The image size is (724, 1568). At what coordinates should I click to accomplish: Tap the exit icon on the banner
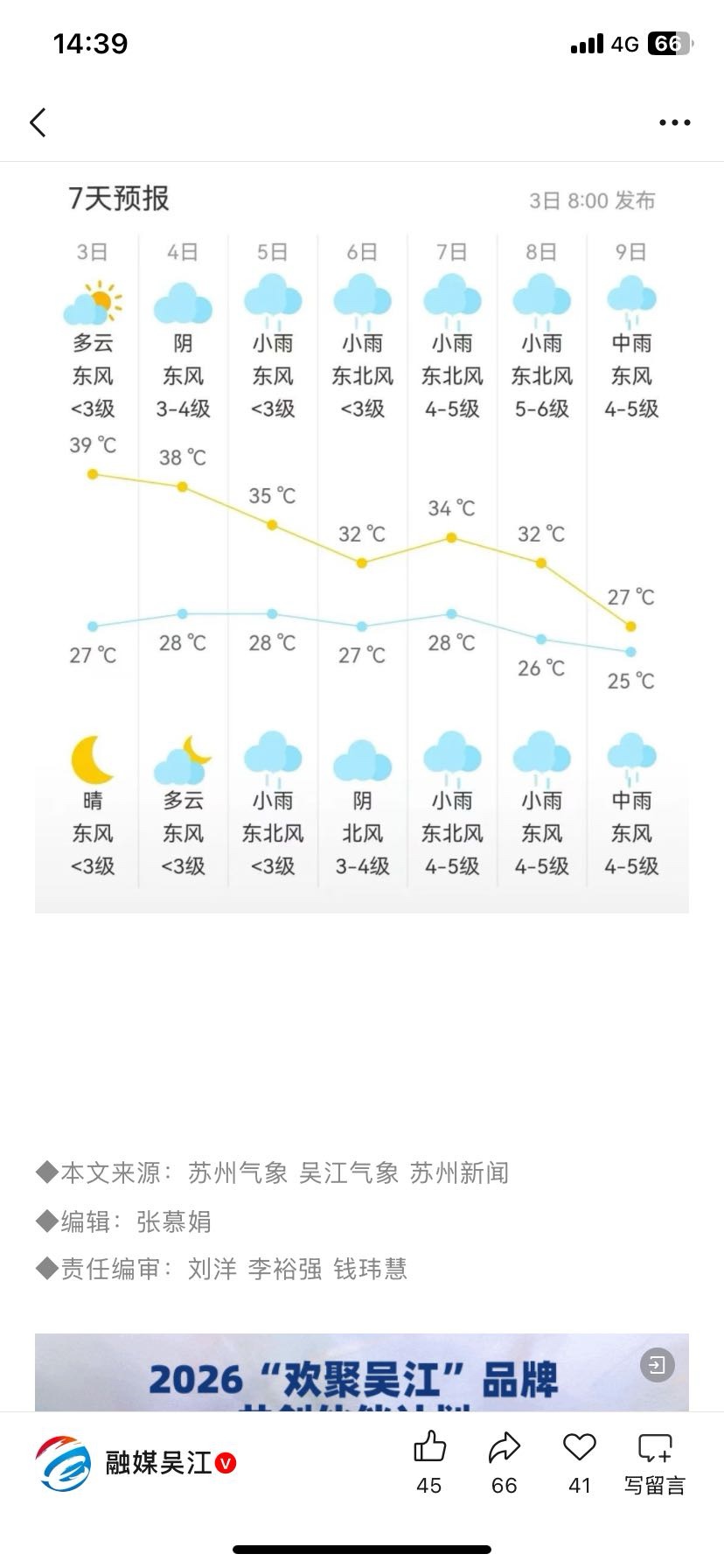click(658, 1365)
